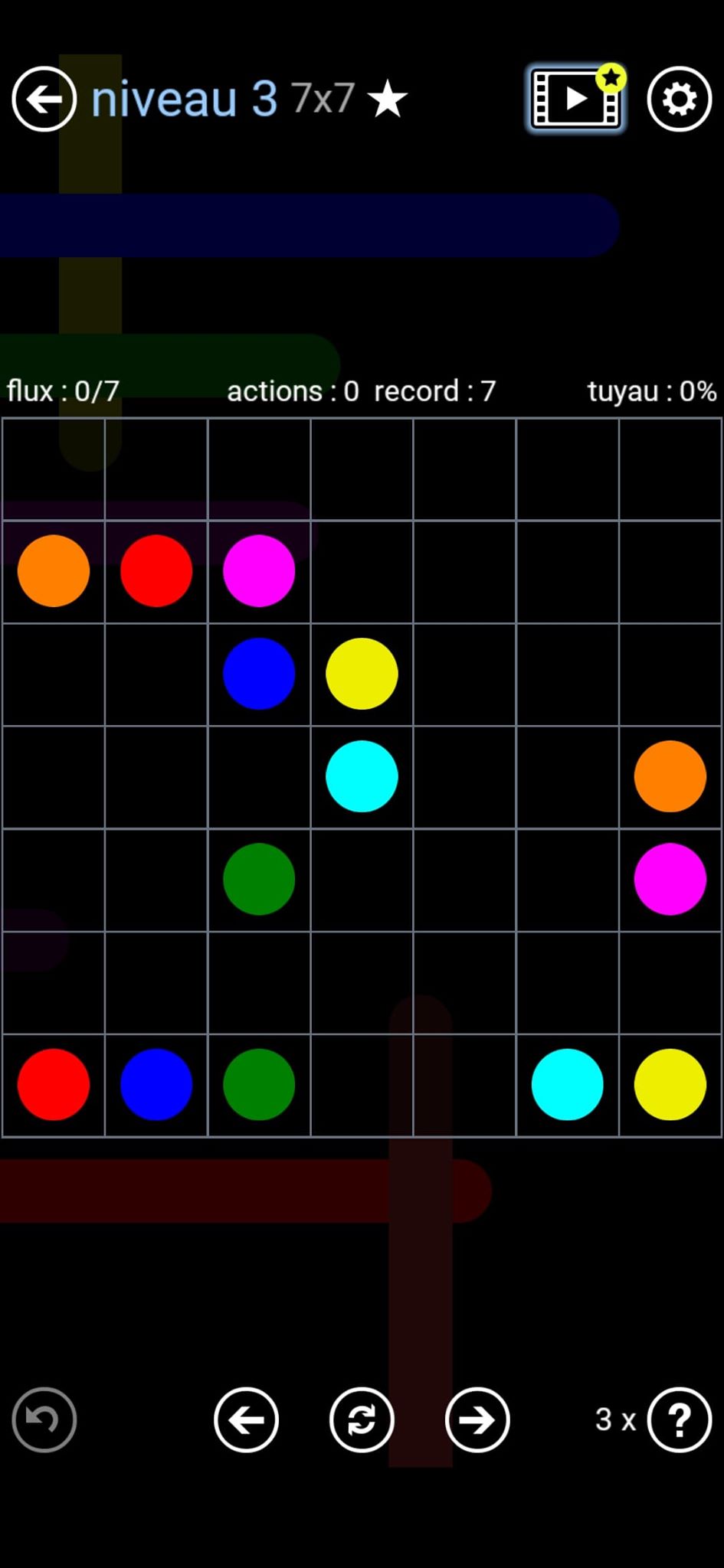Go to the next level
Screen dimensions: 724x1568
point(477,1419)
